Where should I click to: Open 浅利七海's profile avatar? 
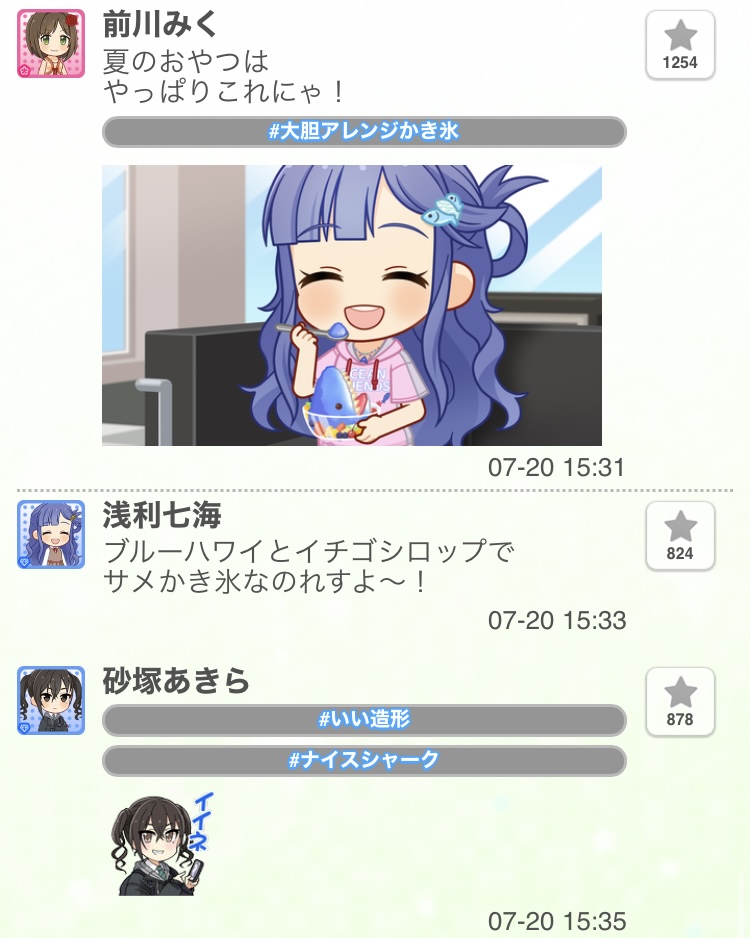(x=44, y=534)
